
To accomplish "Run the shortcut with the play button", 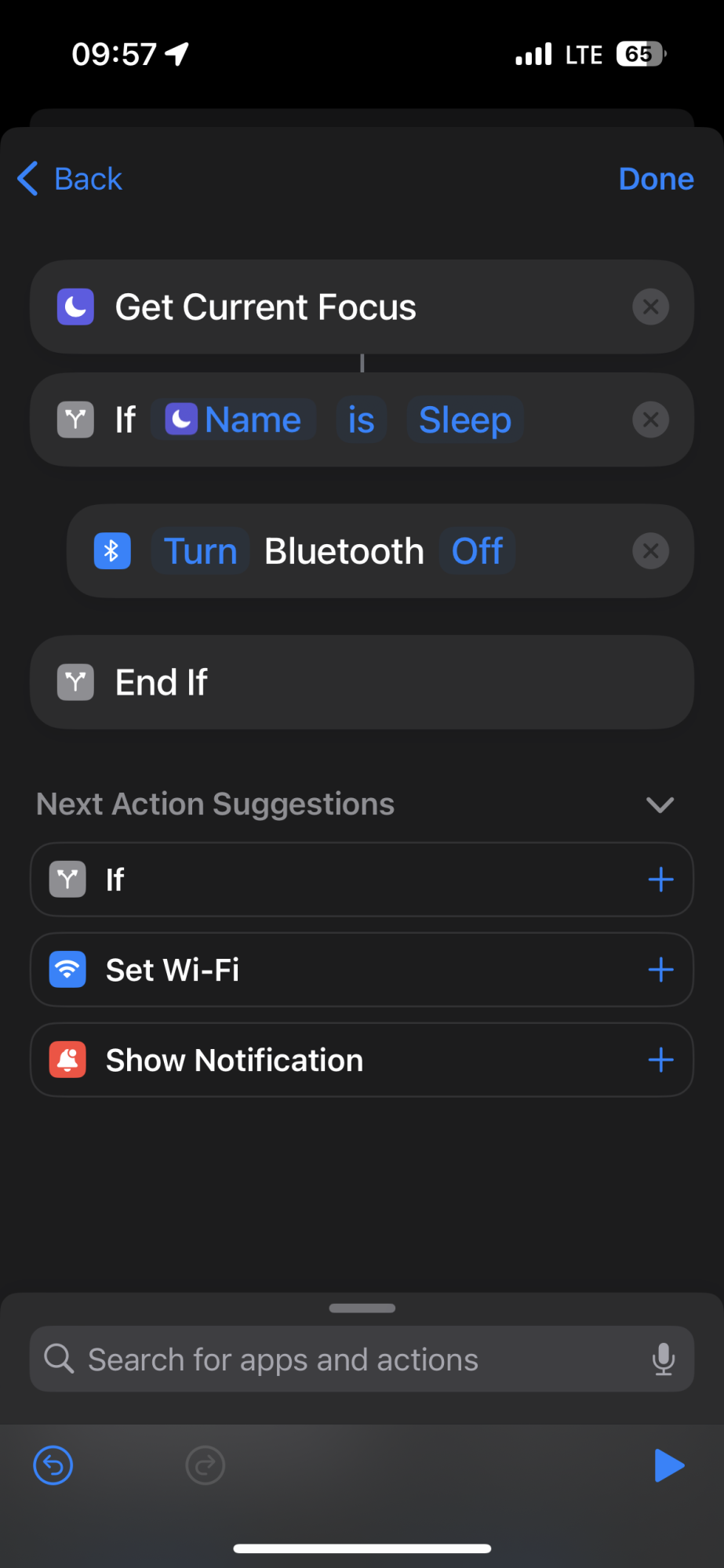I will [x=668, y=1465].
